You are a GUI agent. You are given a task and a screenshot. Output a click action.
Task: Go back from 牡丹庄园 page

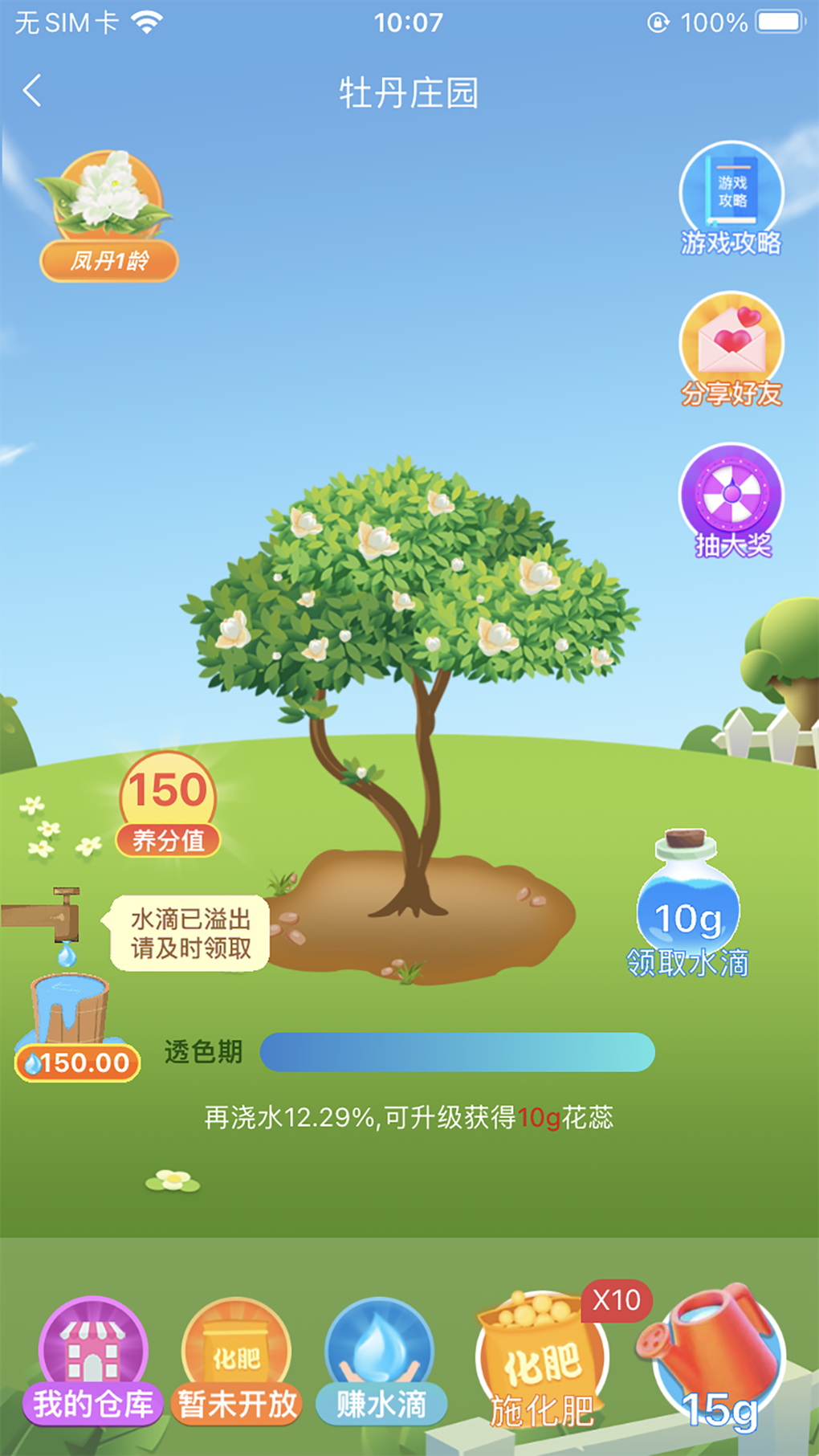[x=33, y=91]
